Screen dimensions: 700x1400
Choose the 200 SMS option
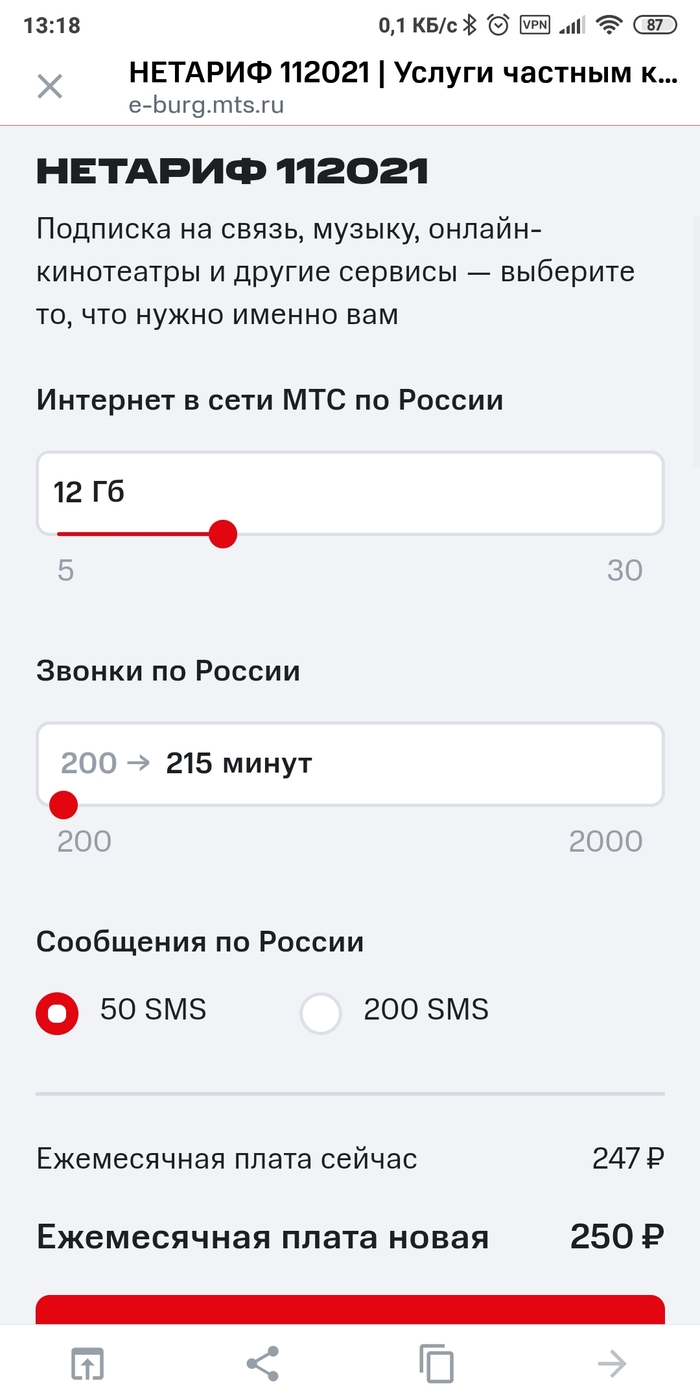coord(321,1013)
